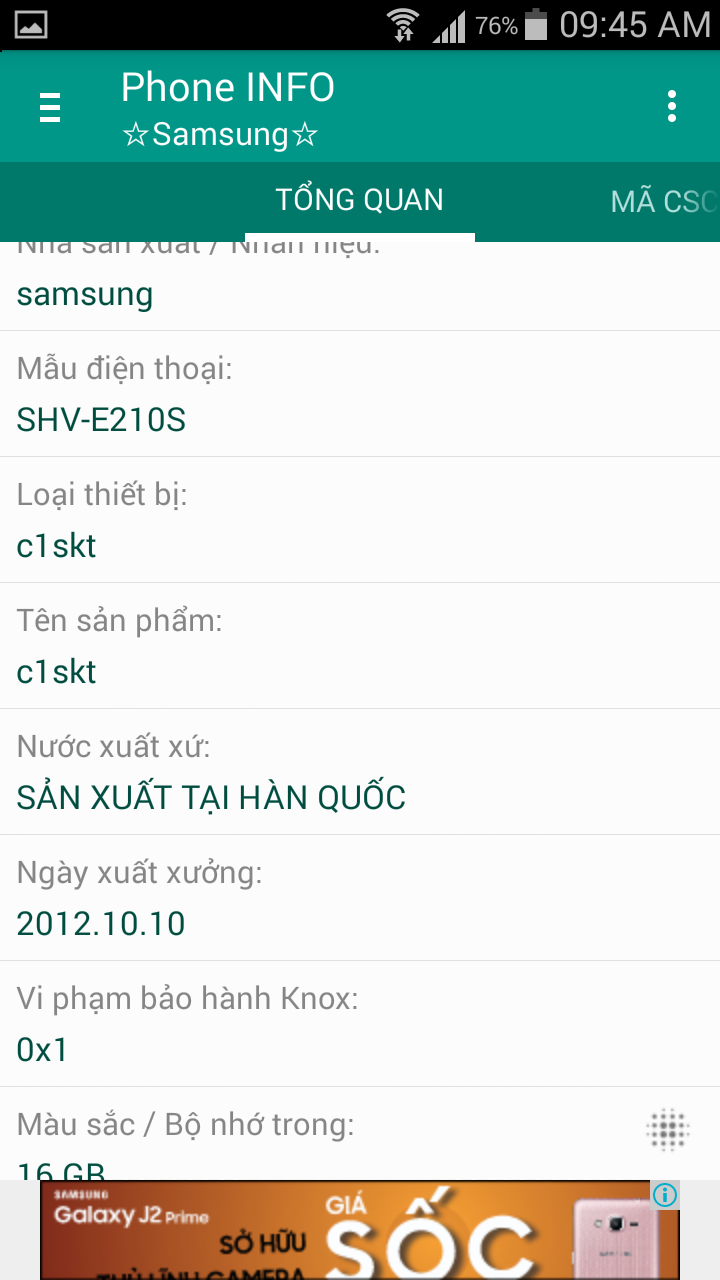Open the overflow menu
Image resolution: width=720 pixels, height=1280 pixels.
[672, 106]
